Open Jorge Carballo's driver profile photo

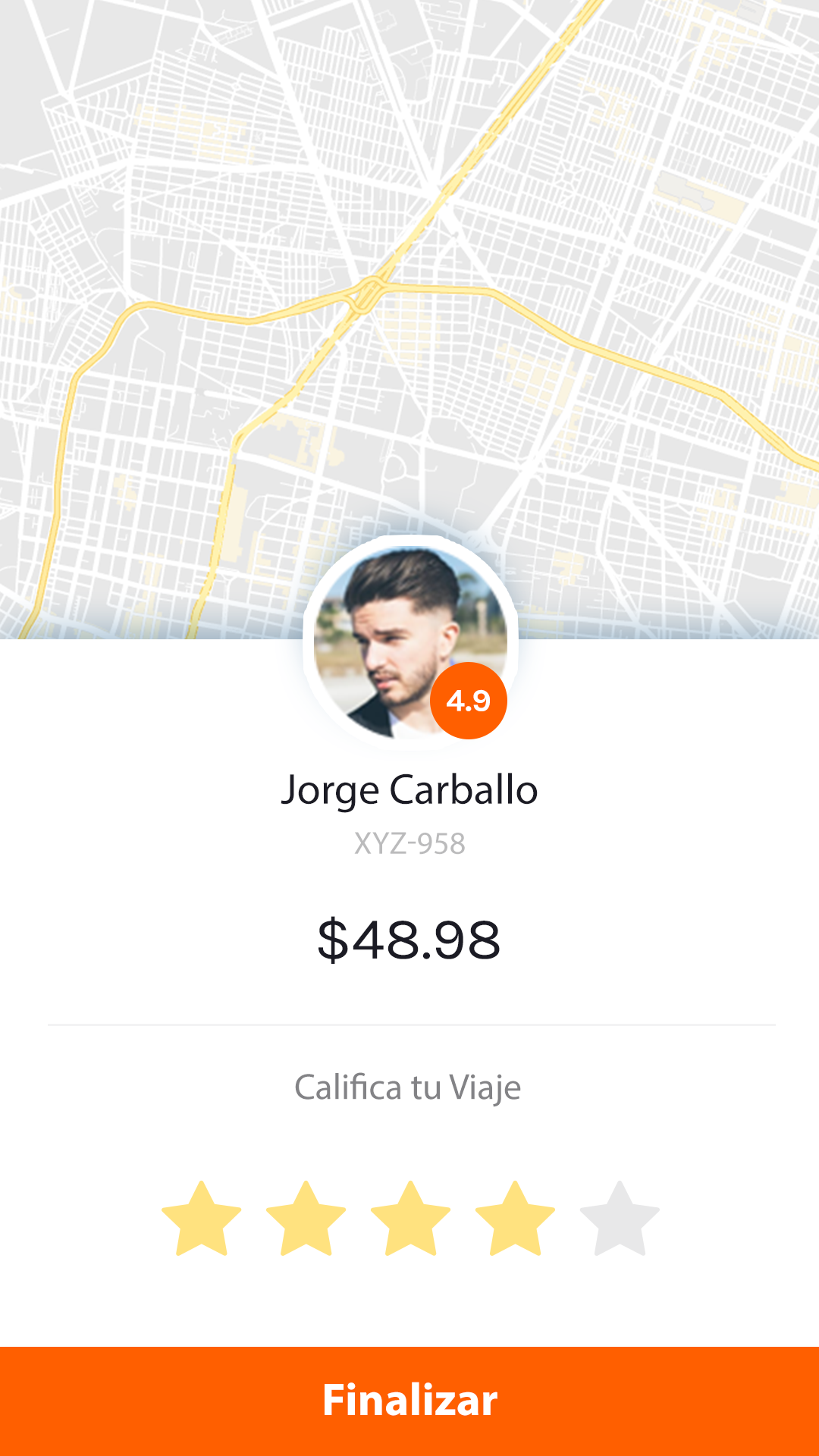pyautogui.click(x=410, y=642)
